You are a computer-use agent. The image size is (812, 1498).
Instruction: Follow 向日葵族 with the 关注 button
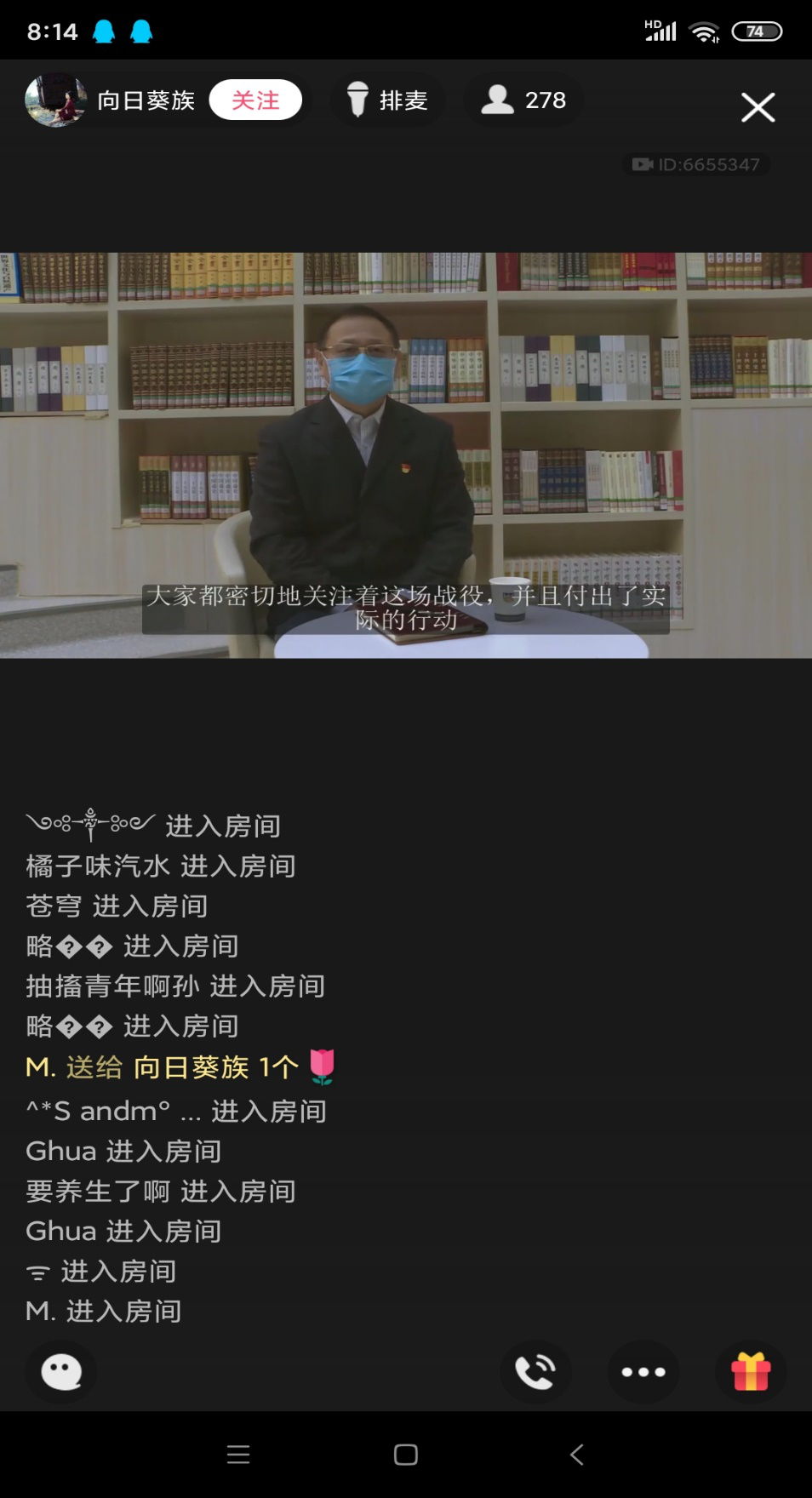pyautogui.click(x=255, y=100)
